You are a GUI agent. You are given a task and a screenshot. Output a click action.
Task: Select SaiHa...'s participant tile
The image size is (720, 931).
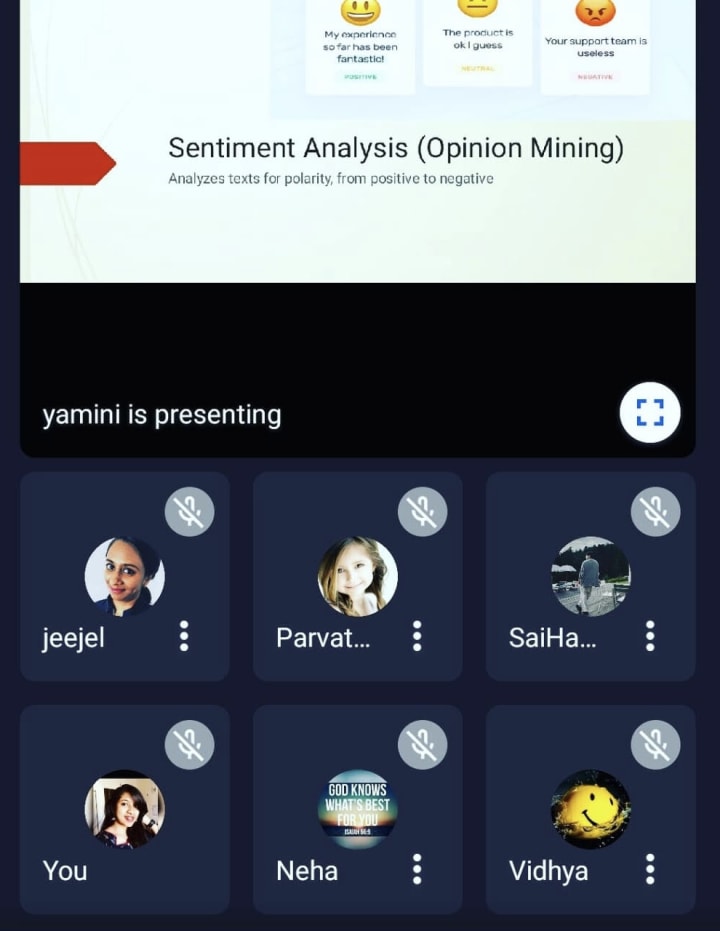590,576
